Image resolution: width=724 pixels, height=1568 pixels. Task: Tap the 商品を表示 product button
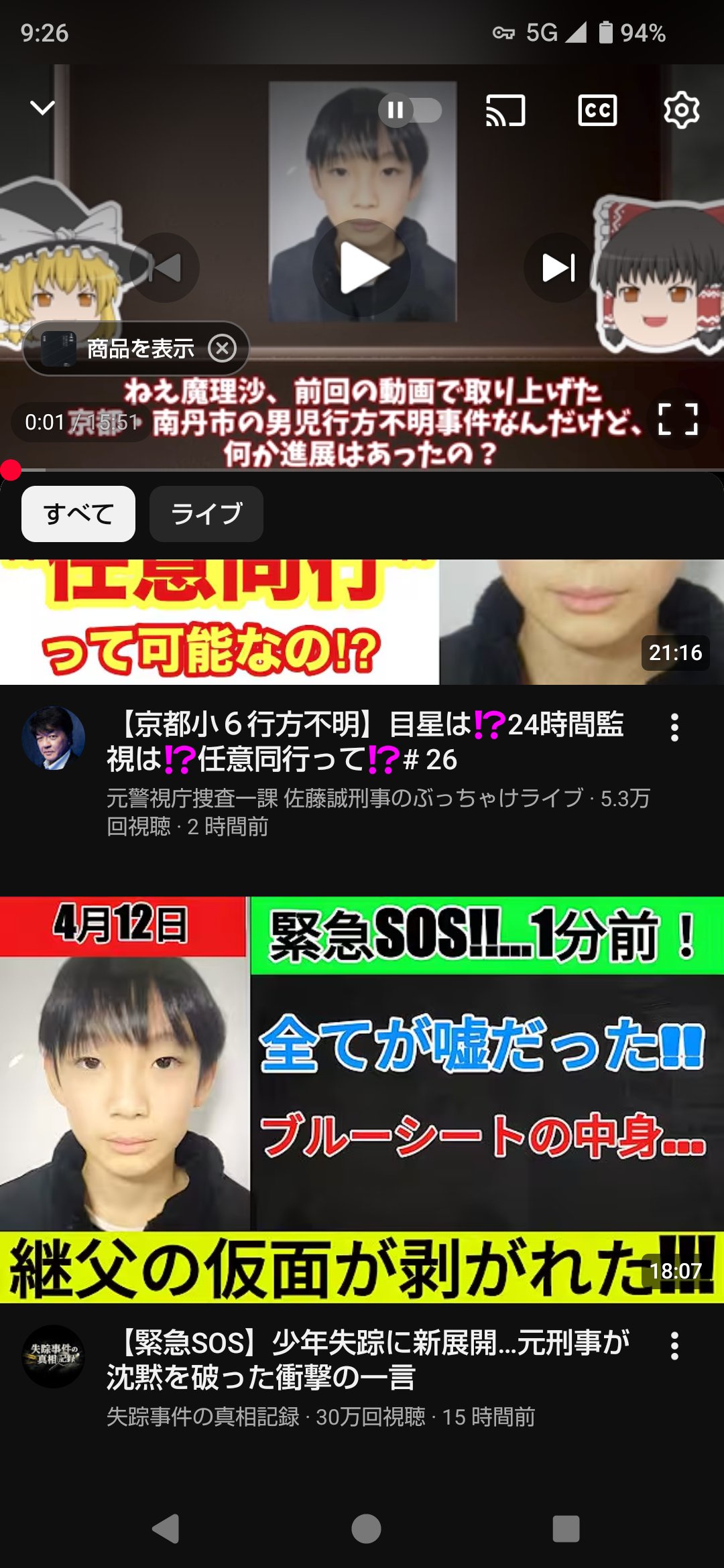coord(121,348)
